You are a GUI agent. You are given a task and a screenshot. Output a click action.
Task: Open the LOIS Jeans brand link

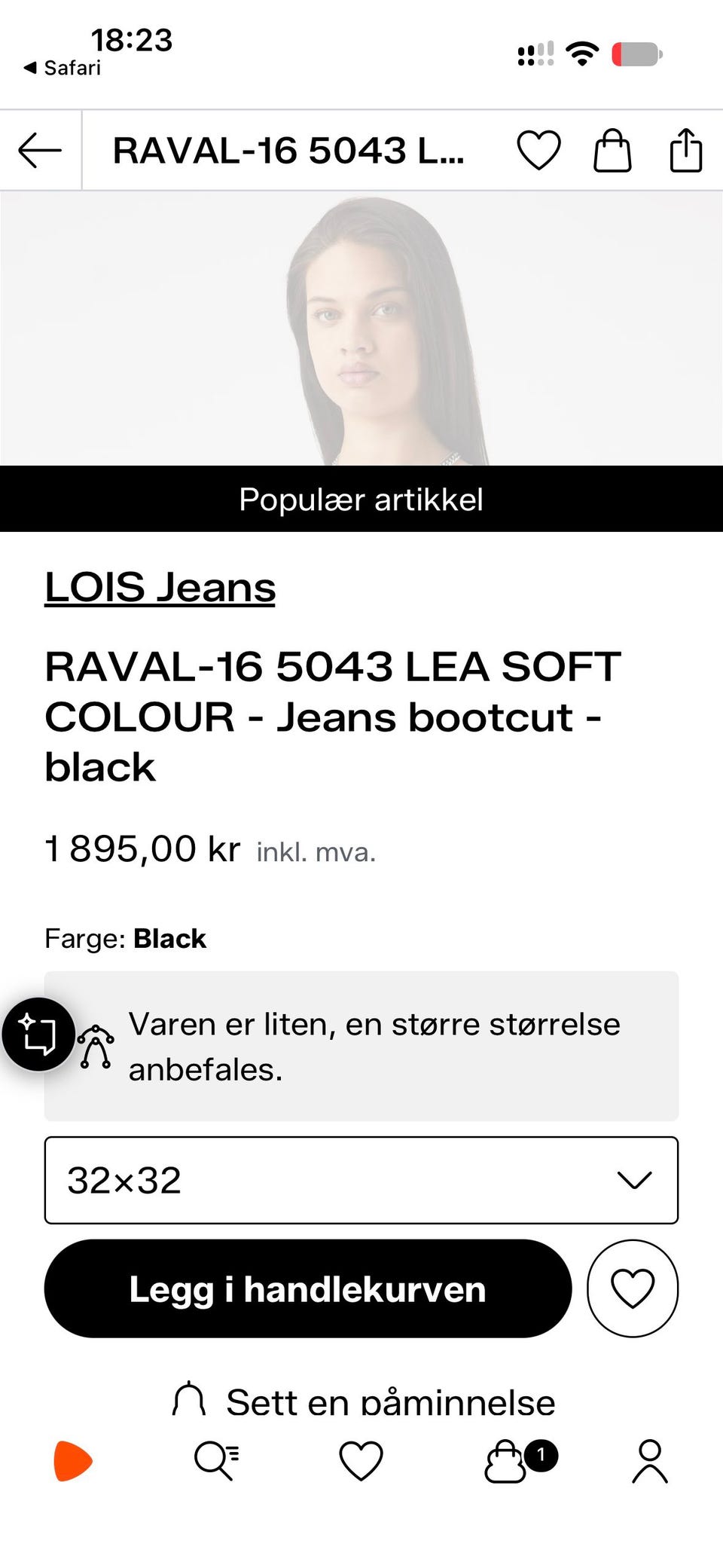(x=160, y=587)
